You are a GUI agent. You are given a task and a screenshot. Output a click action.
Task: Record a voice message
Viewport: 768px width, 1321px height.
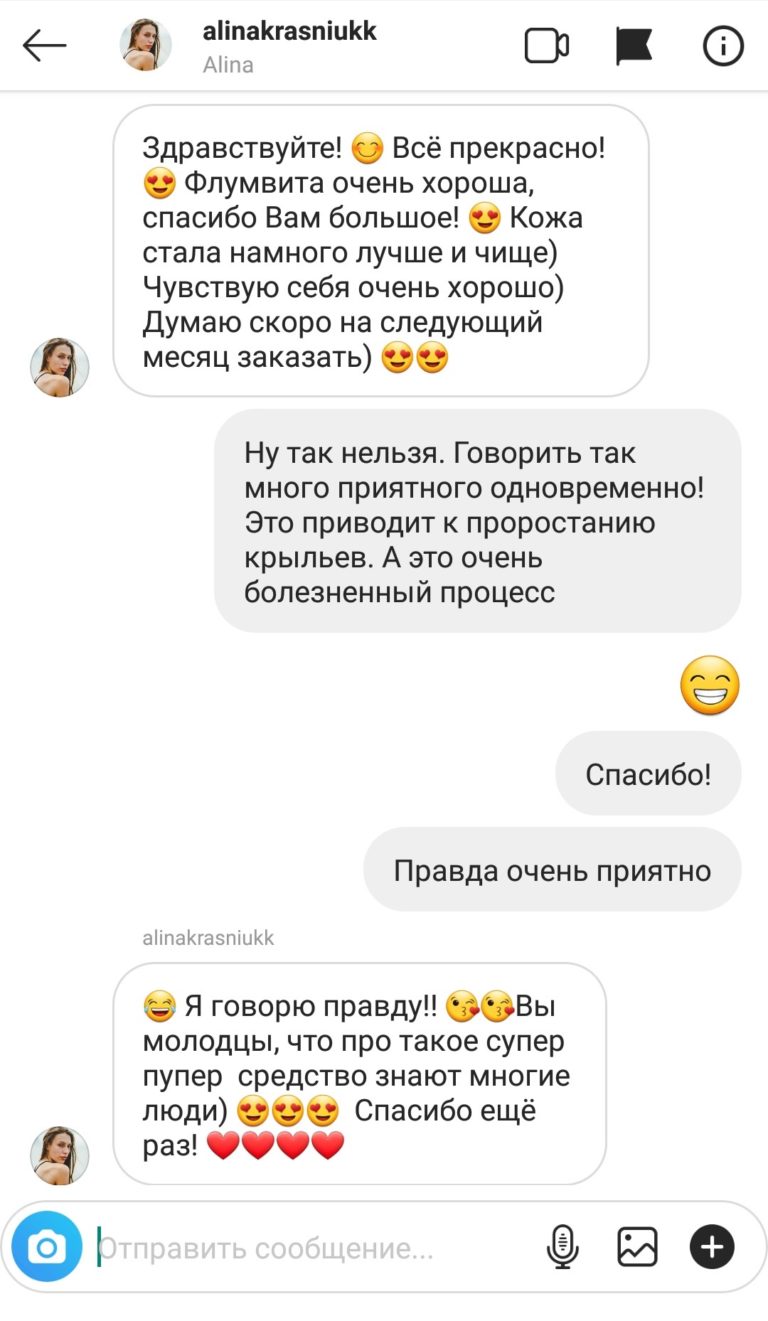click(x=563, y=1247)
